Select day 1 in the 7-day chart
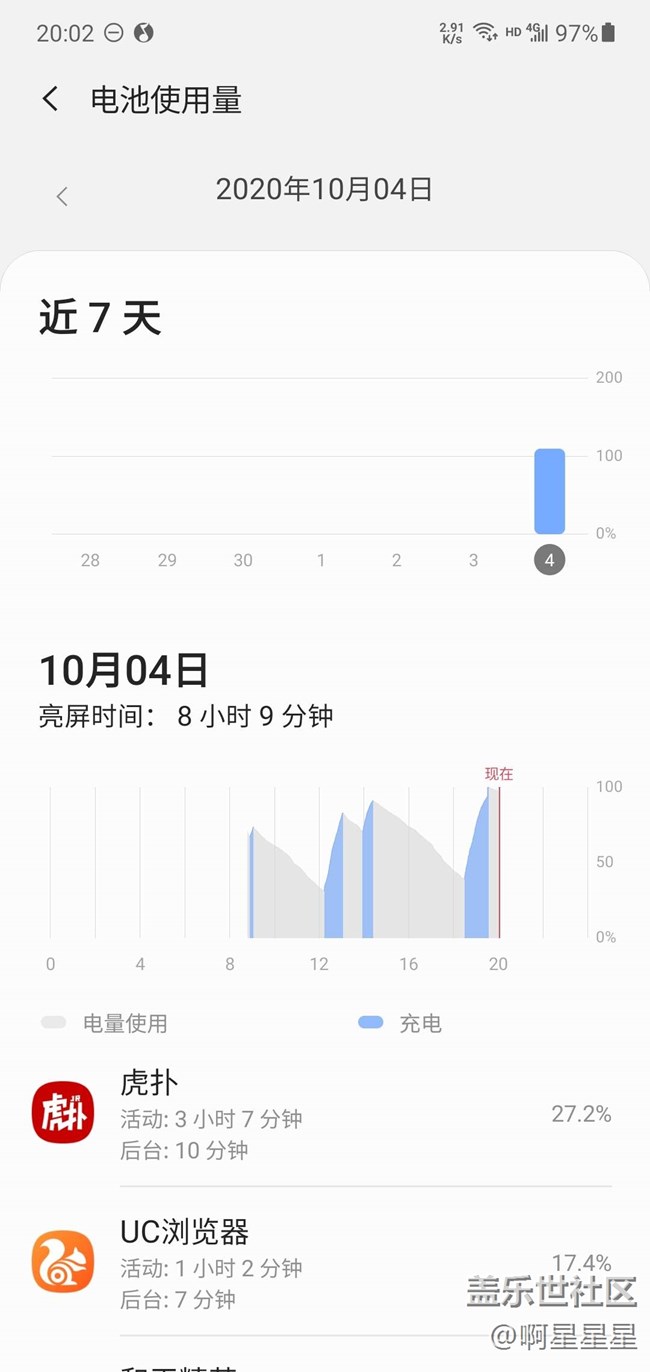The image size is (650, 1372). pos(321,560)
